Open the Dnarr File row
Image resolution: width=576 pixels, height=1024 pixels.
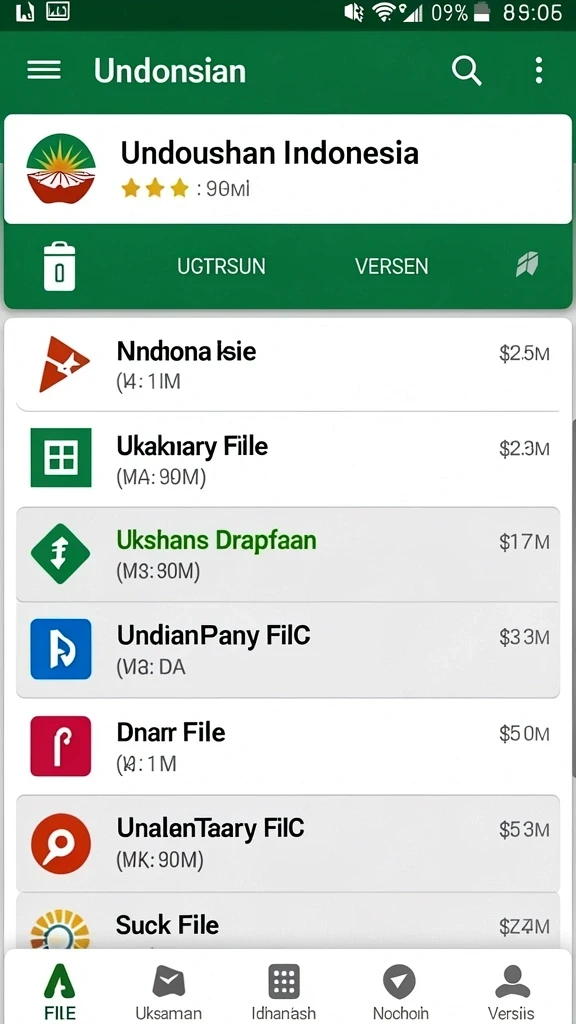[288, 746]
